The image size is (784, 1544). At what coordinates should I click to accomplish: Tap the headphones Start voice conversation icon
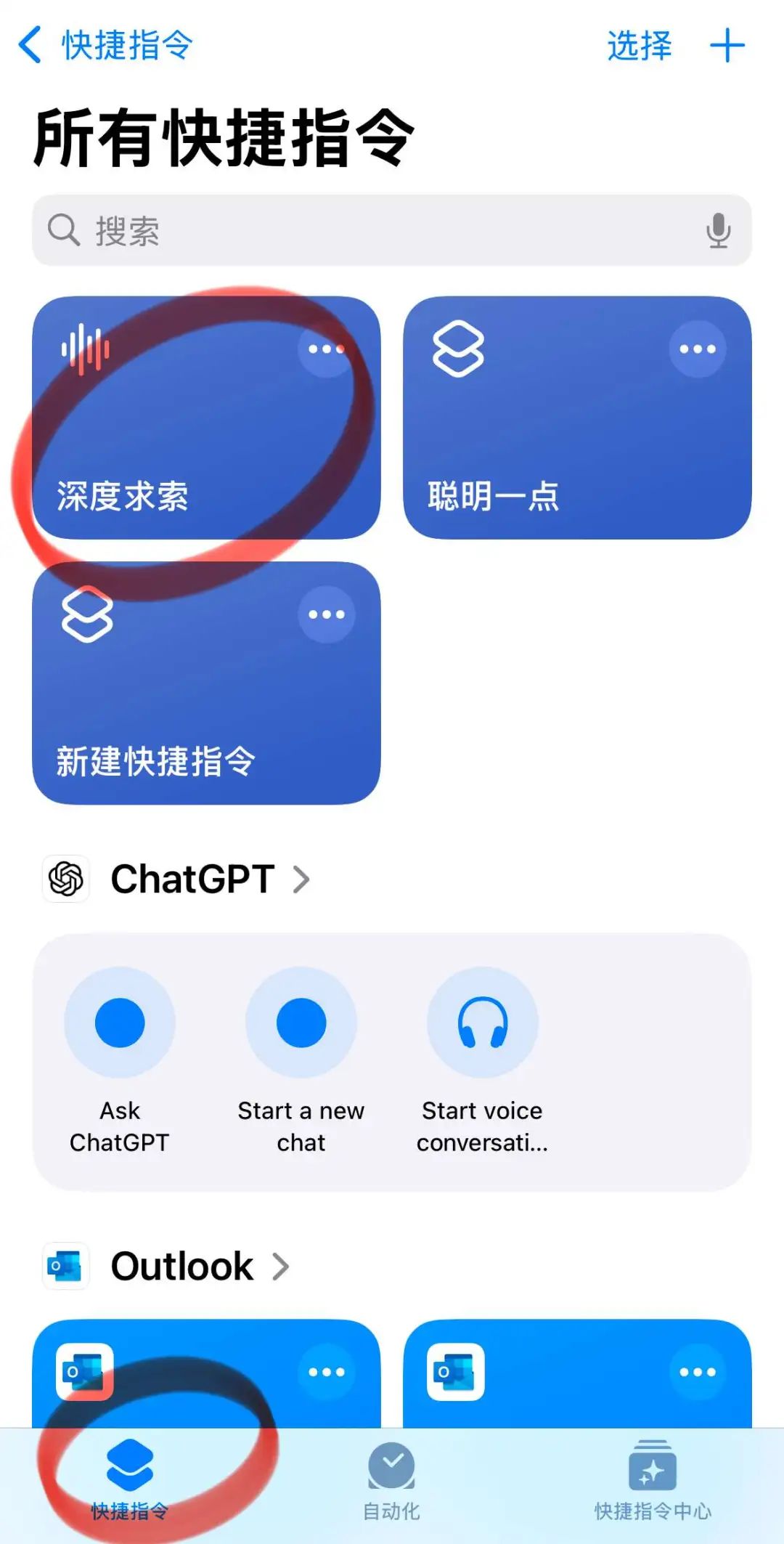(482, 1023)
